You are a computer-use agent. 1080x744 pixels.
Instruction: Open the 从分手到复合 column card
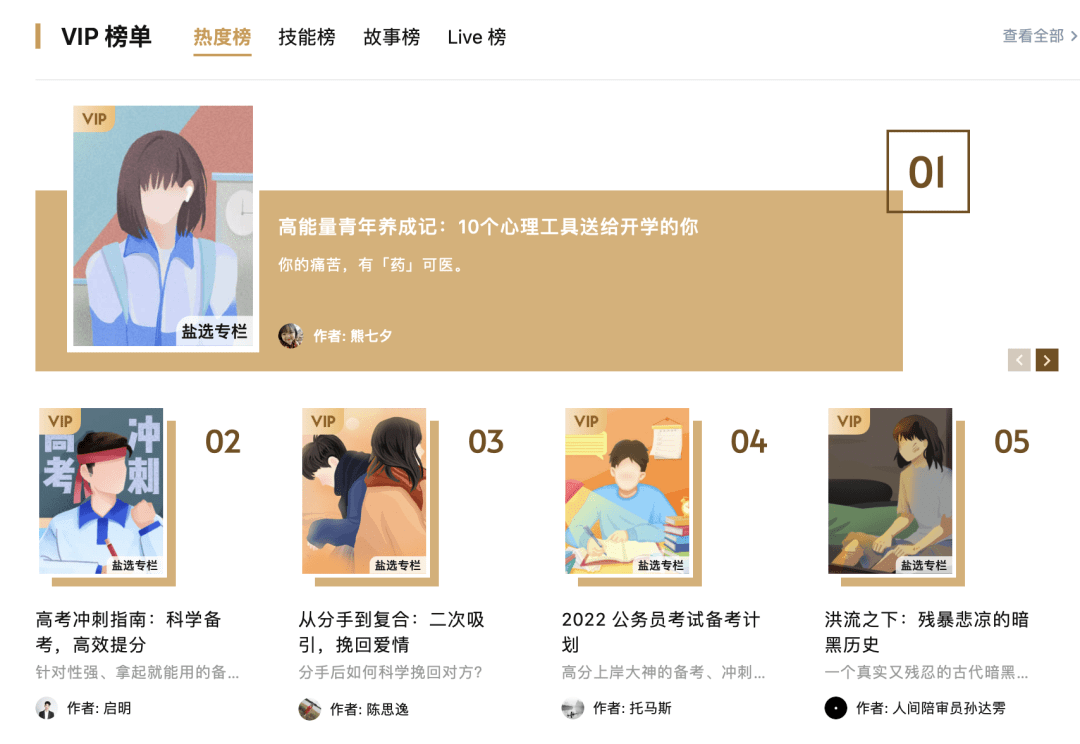click(x=391, y=632)
